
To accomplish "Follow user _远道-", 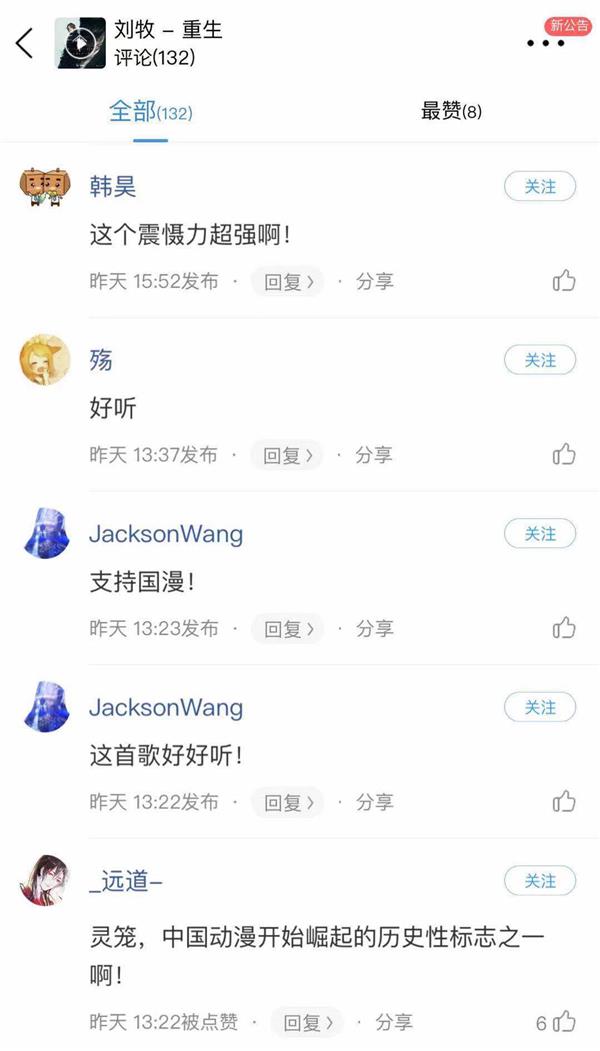I will (540, 881).
